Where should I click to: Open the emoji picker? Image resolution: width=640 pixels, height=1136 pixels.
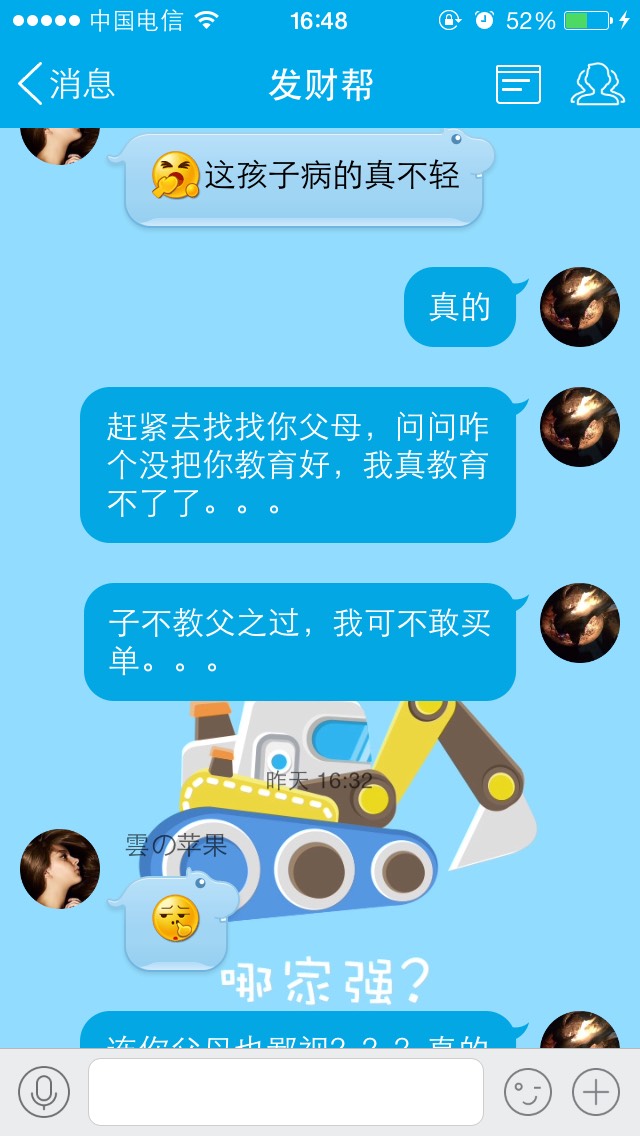[x=528, y=1092]
